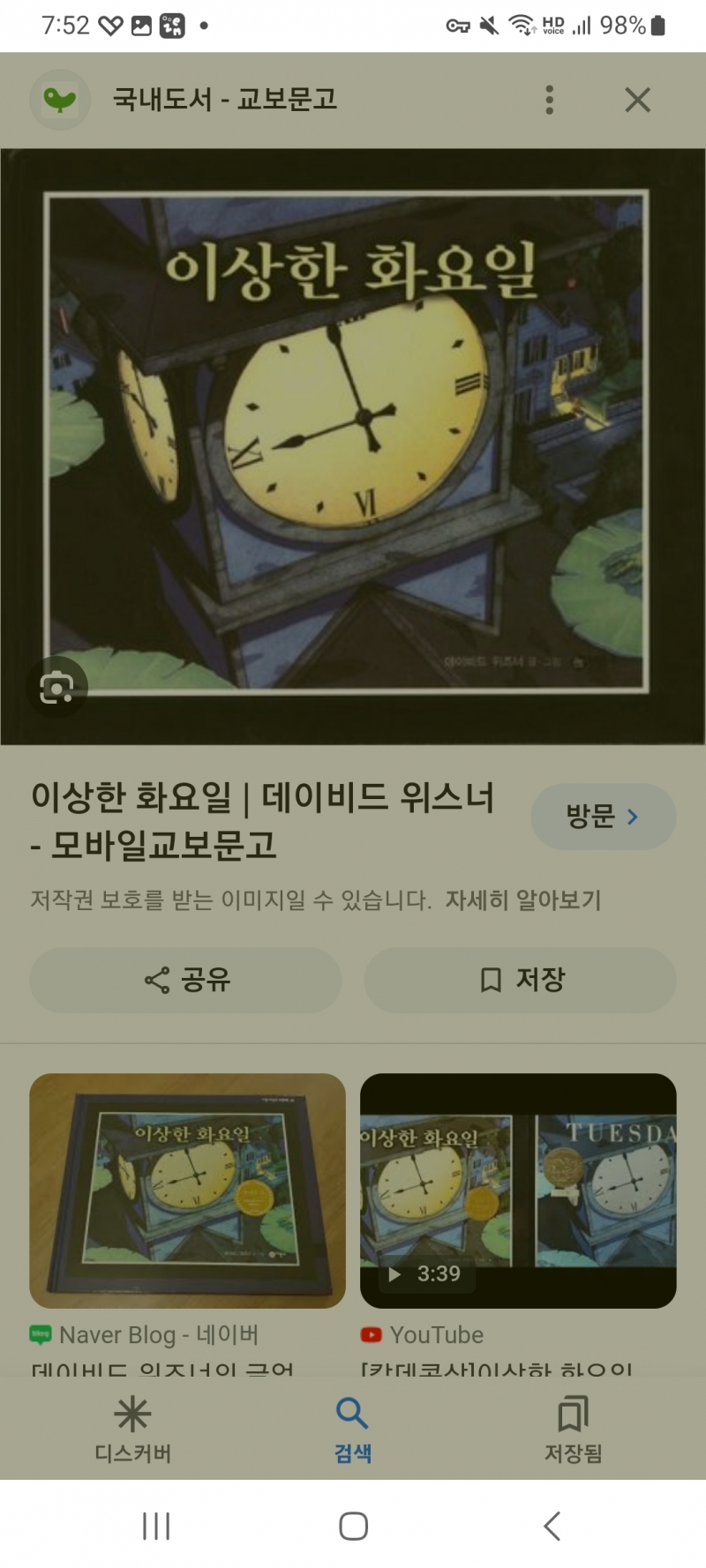Tap the 방문 button to visit site
Screen dimensions: 706x1568
(x=603, y=817)
